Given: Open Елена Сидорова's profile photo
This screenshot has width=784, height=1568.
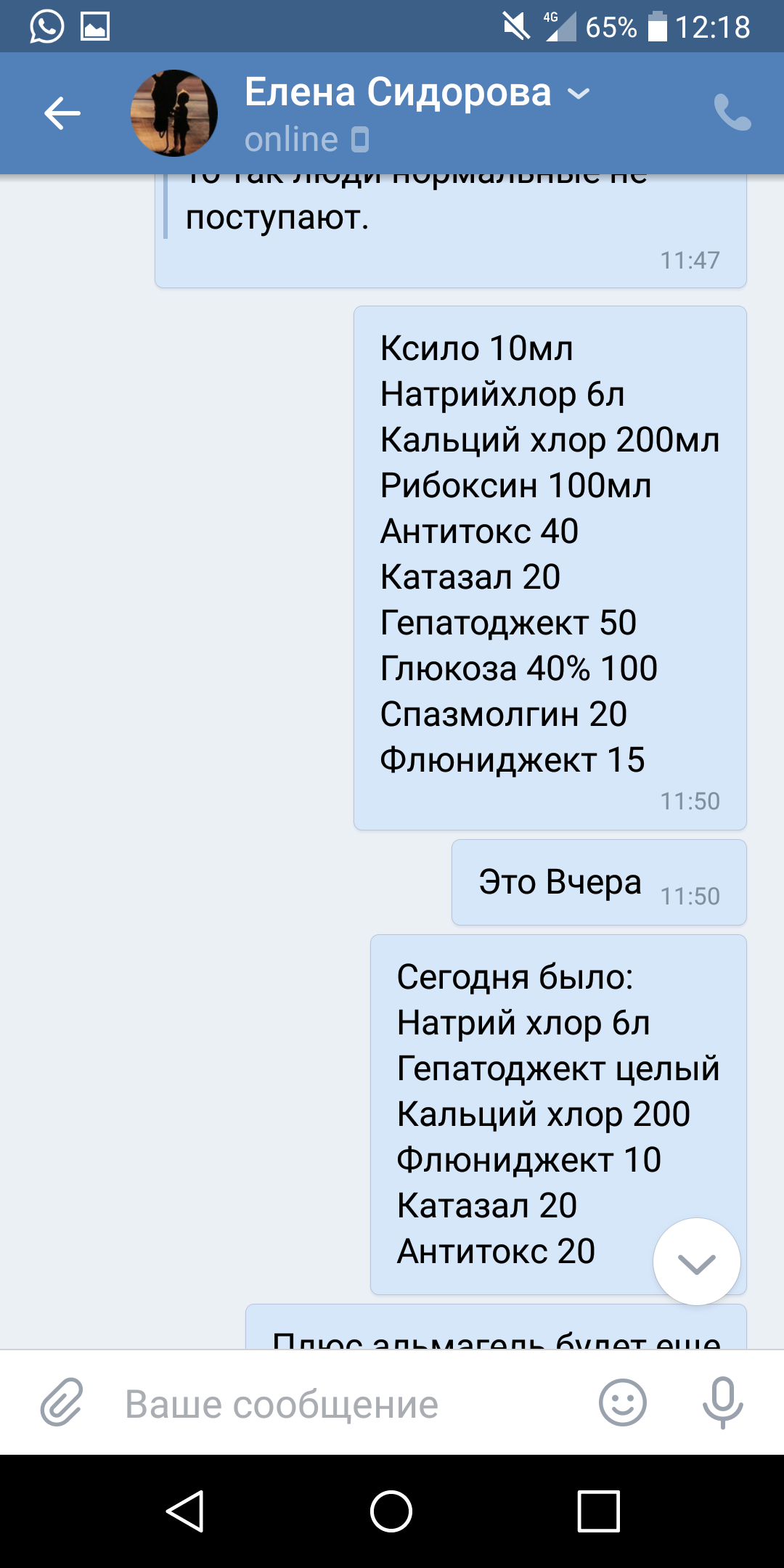Looking at the screenshot, I should [174, 113].
